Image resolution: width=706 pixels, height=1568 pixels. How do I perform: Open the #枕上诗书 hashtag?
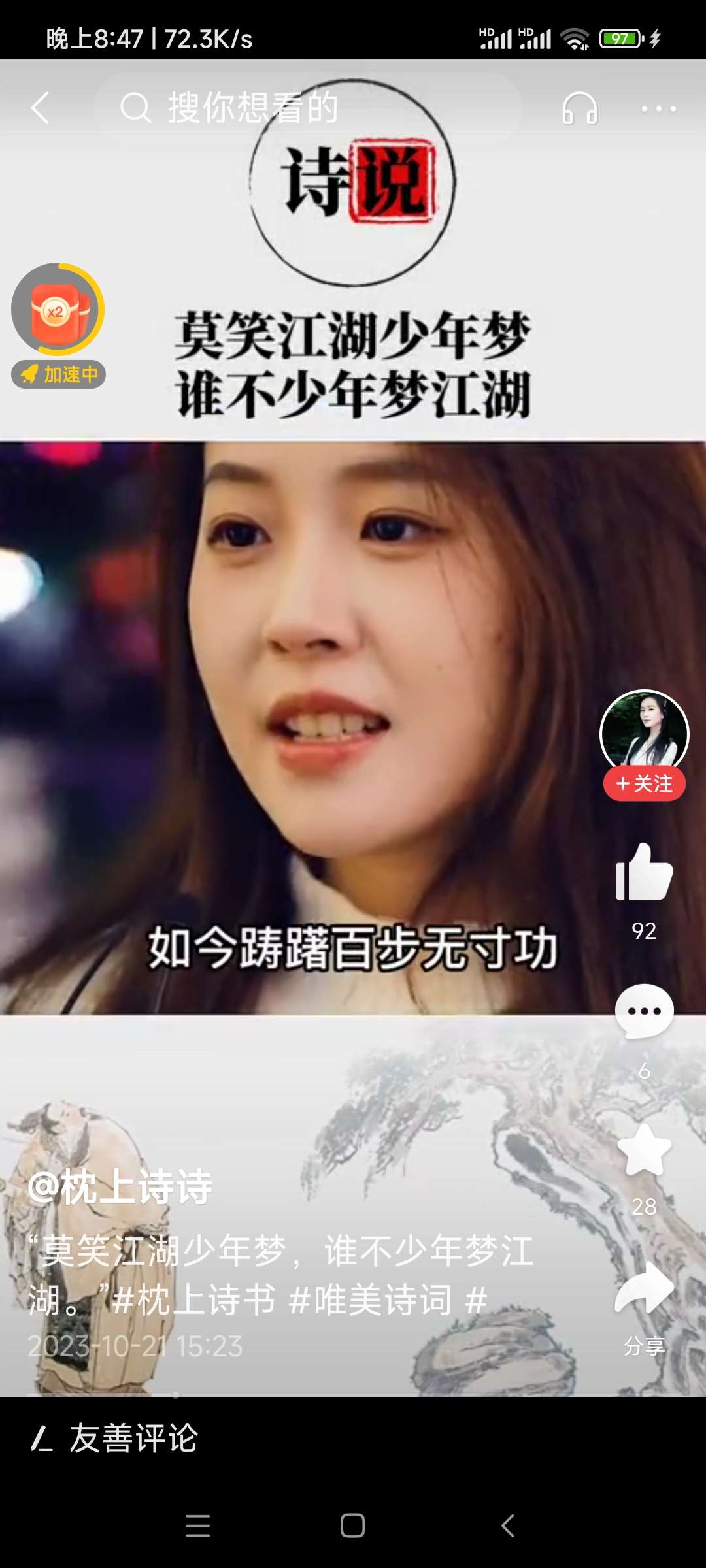tap(193, 1299)
